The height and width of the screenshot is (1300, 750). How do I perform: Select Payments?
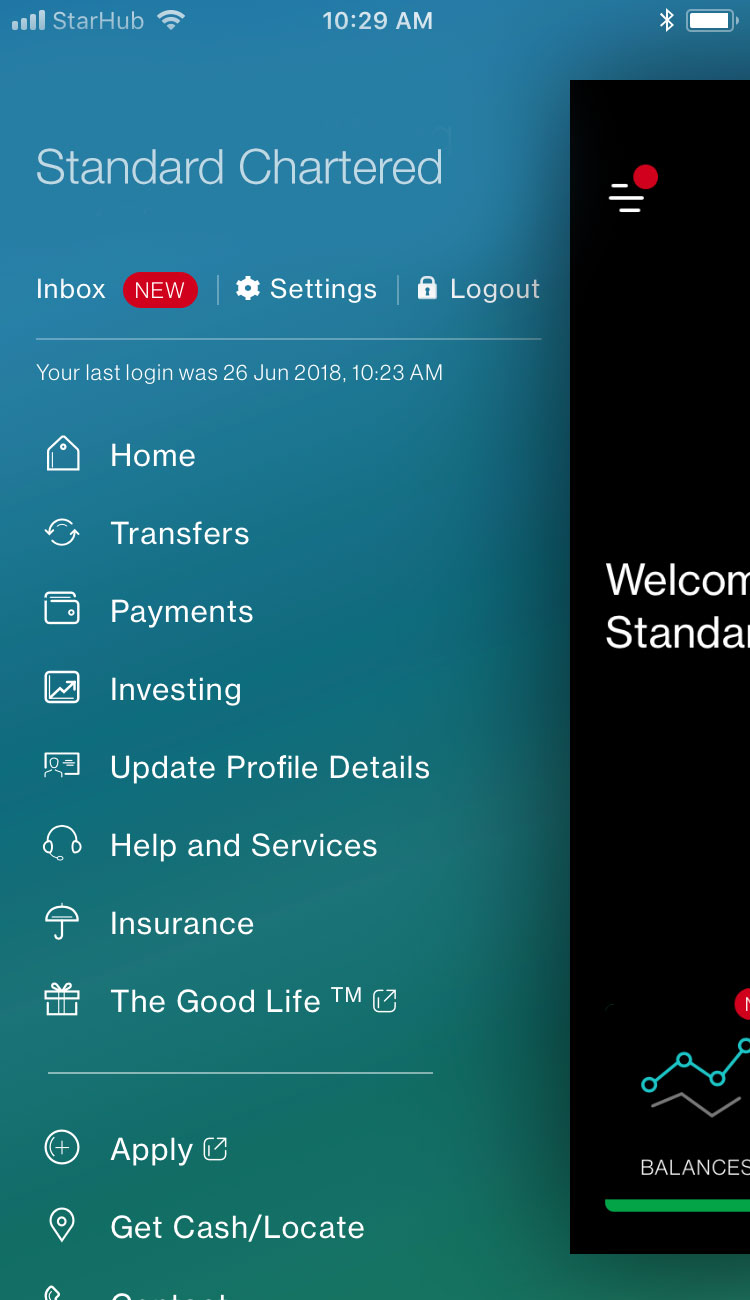point(149,611)
